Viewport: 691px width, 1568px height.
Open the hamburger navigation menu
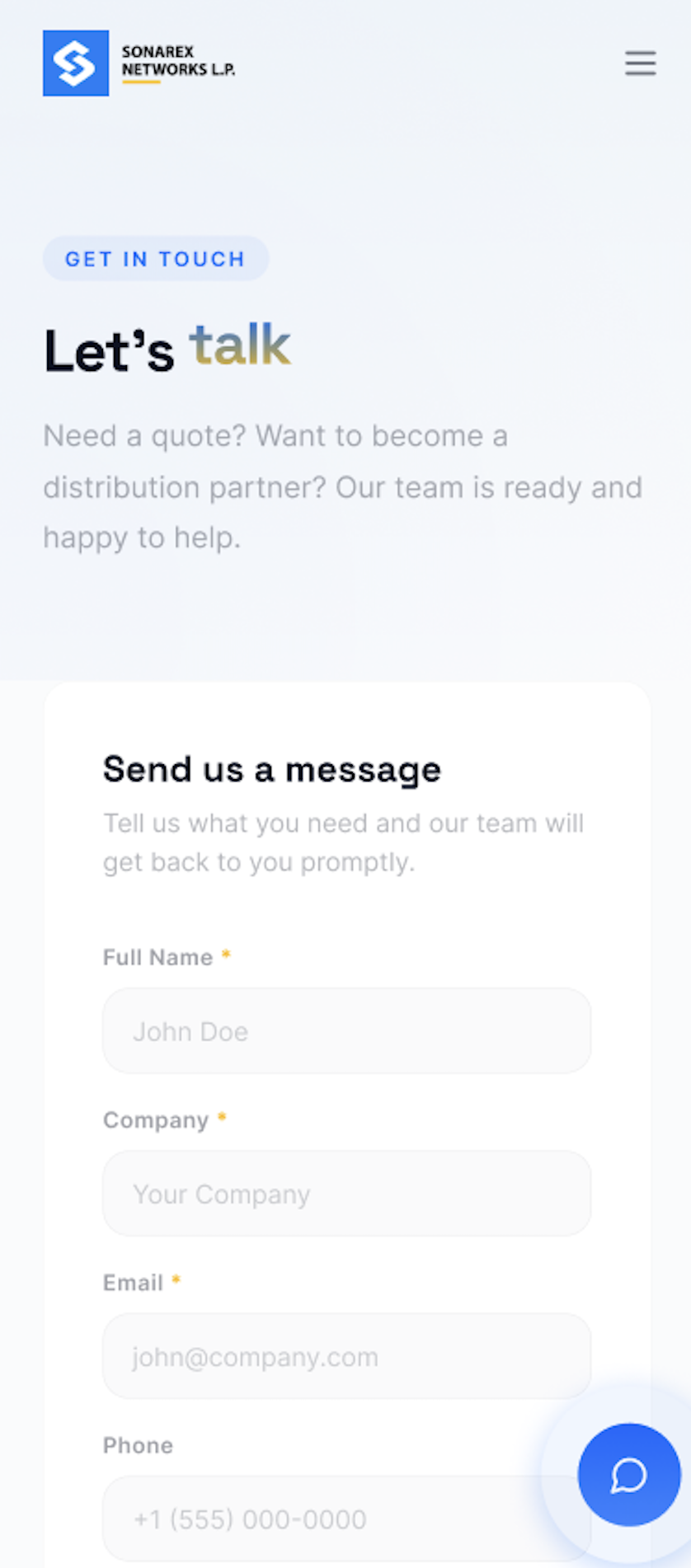click(640, 63)
